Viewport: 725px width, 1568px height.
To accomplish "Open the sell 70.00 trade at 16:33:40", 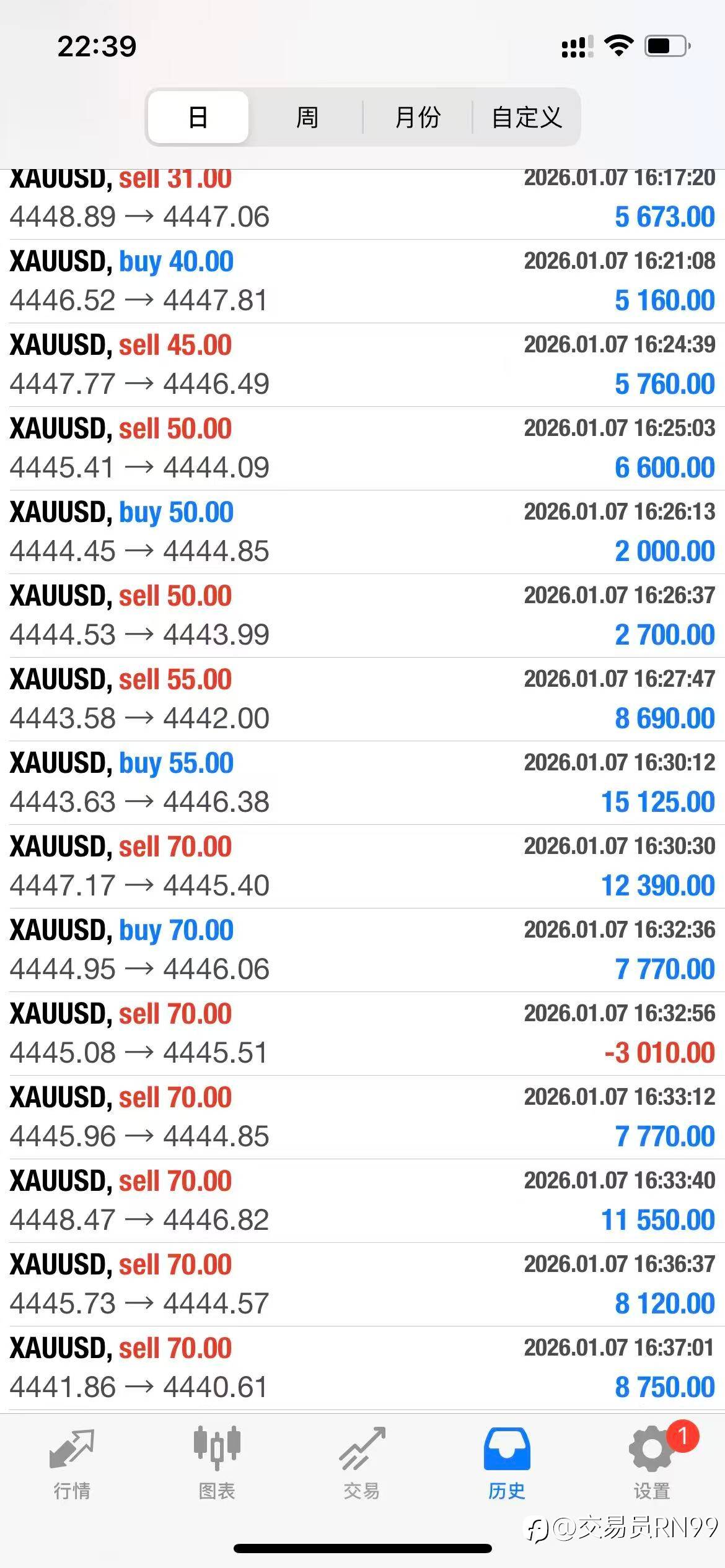I will click(362, 1201).
